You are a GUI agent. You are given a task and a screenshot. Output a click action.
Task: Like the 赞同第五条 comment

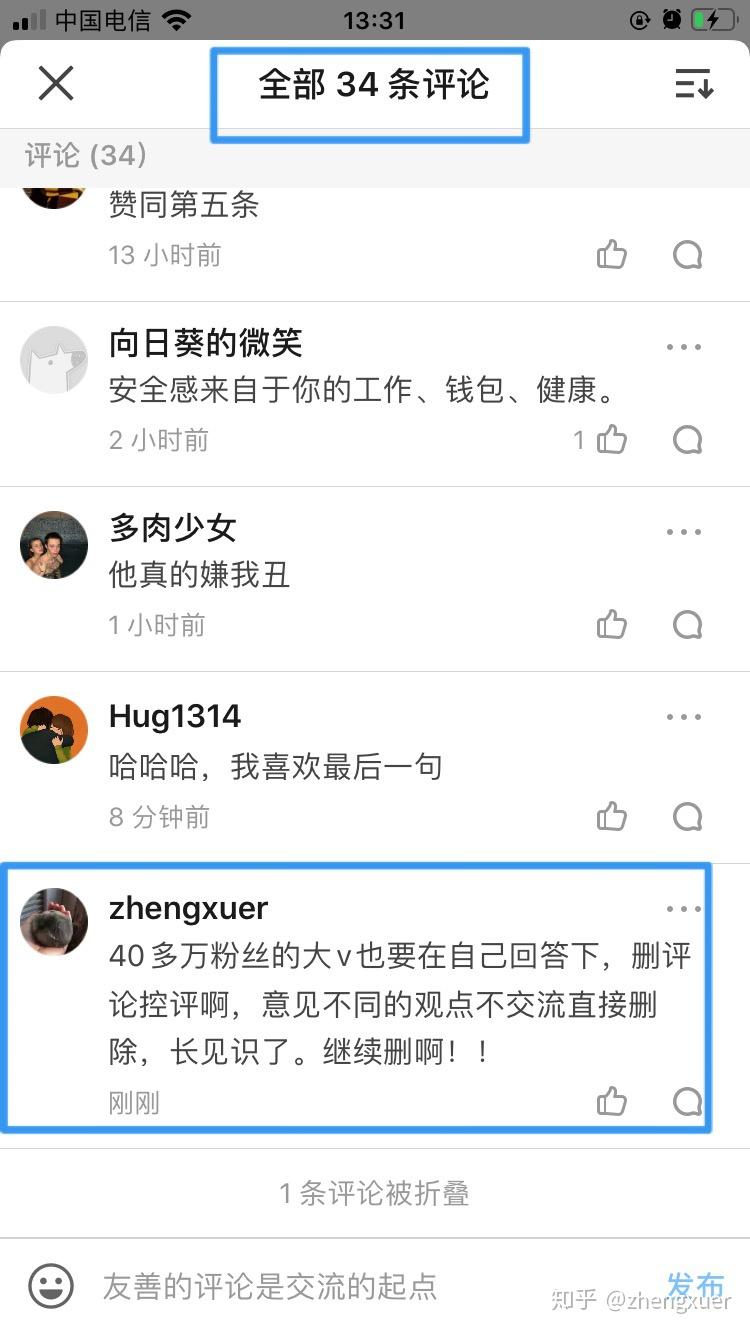pyautogui.click(x=612, y=254)
